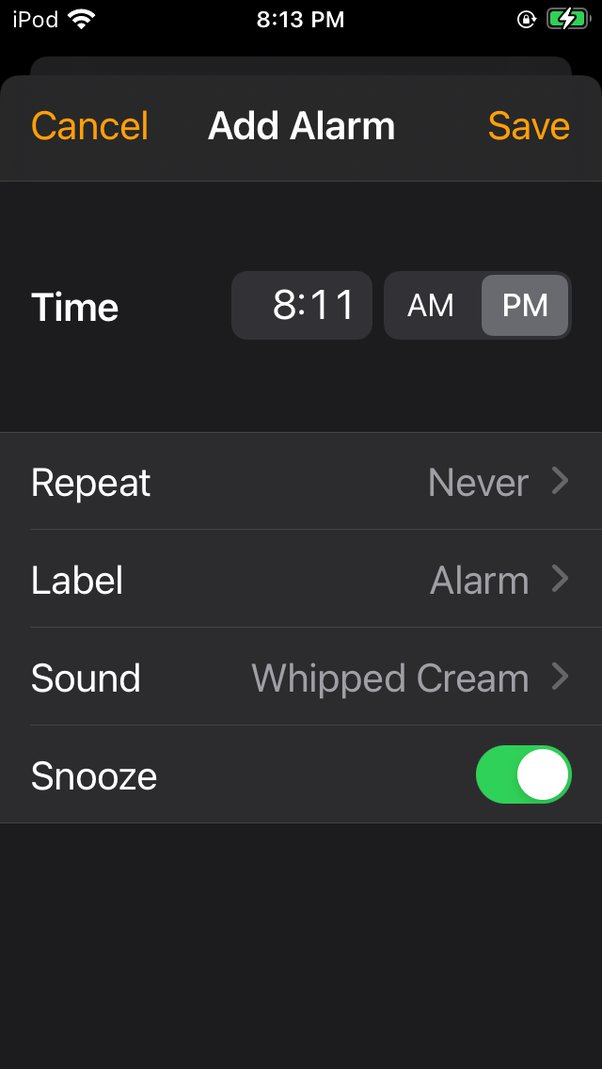Open the Sound options
Screen dimensions: 602x1069
click(x=300, y=678)
